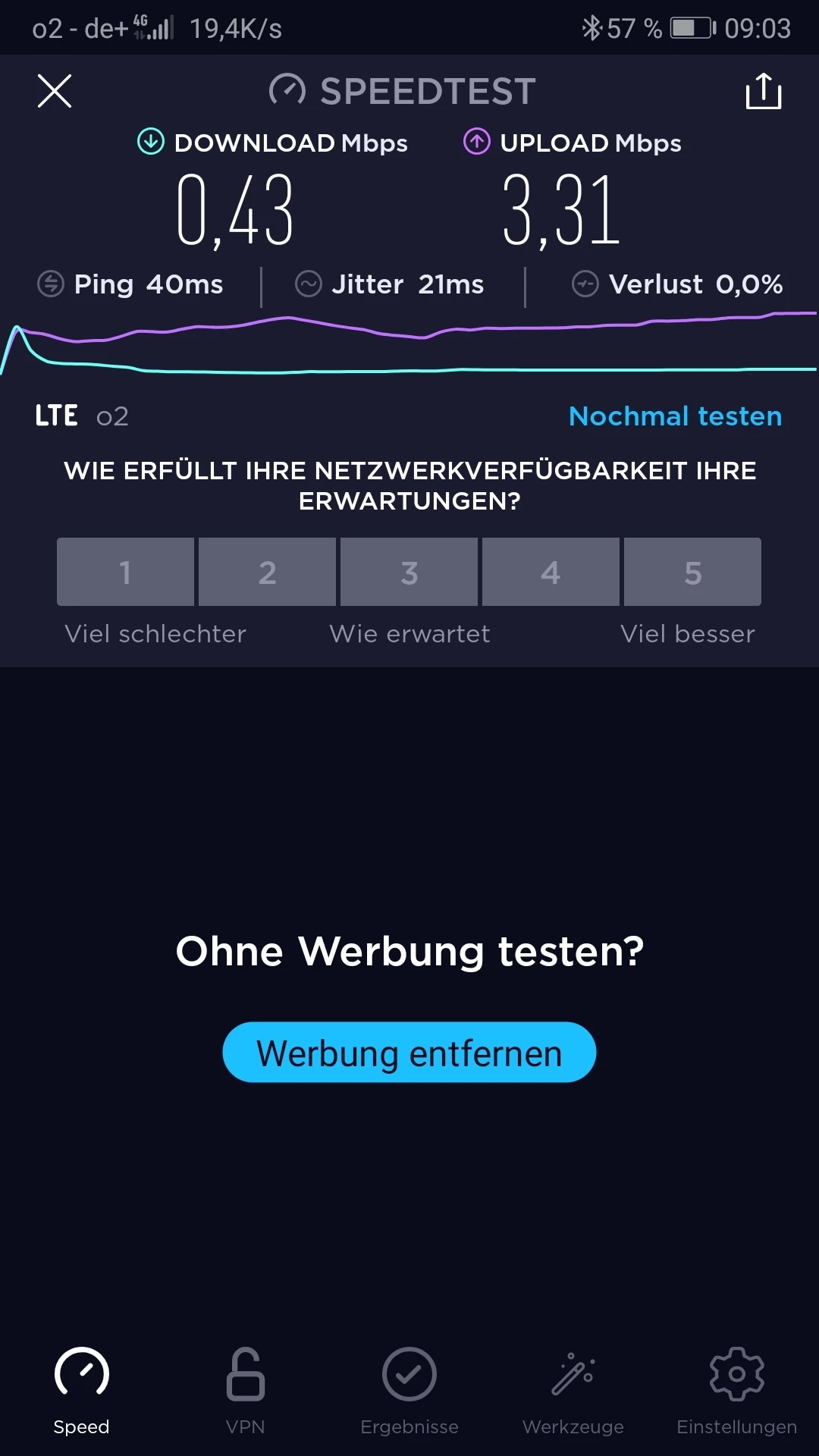The image size is (819, 1456).
Task: Close the speedtest result screen
Action: tap(55, 92)
